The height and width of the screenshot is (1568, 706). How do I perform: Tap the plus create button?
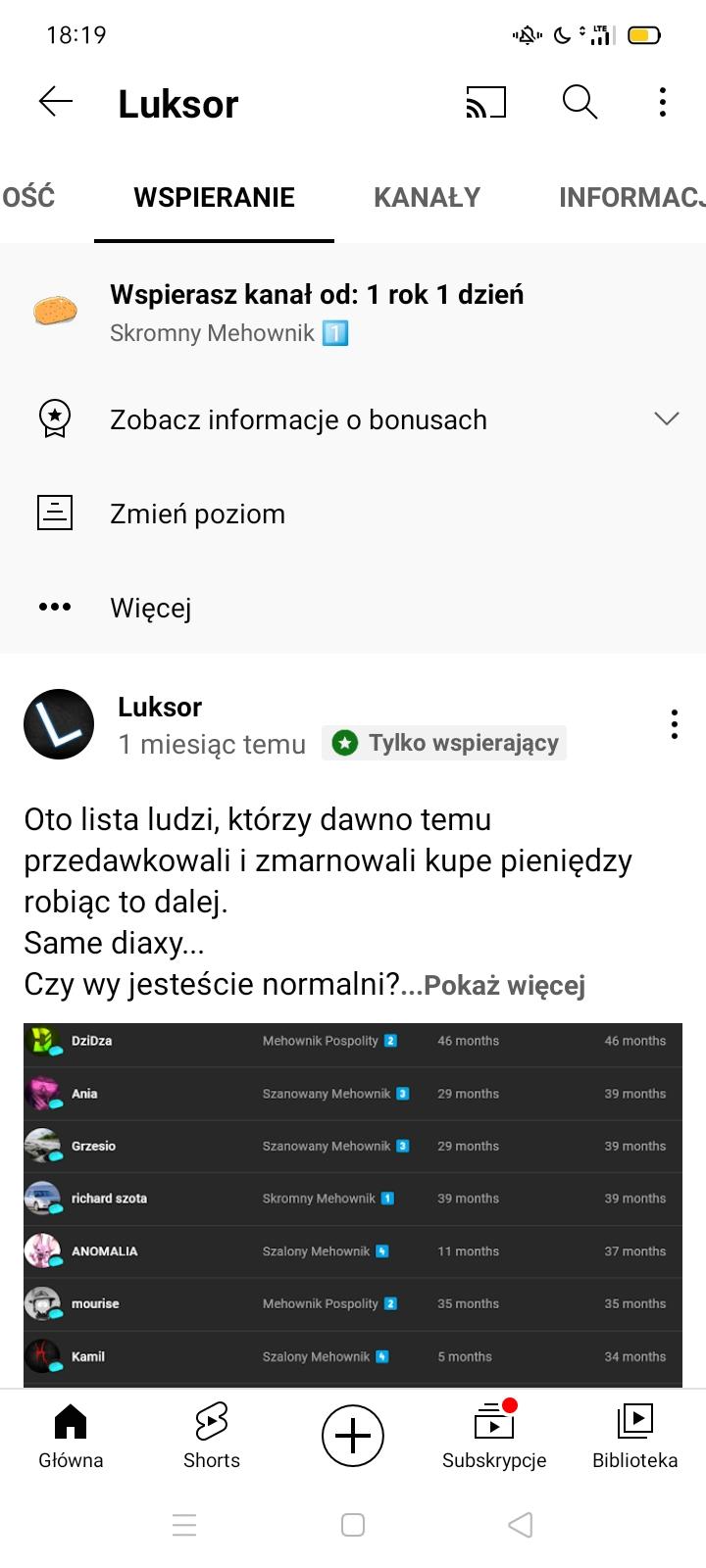(353, 1435)
